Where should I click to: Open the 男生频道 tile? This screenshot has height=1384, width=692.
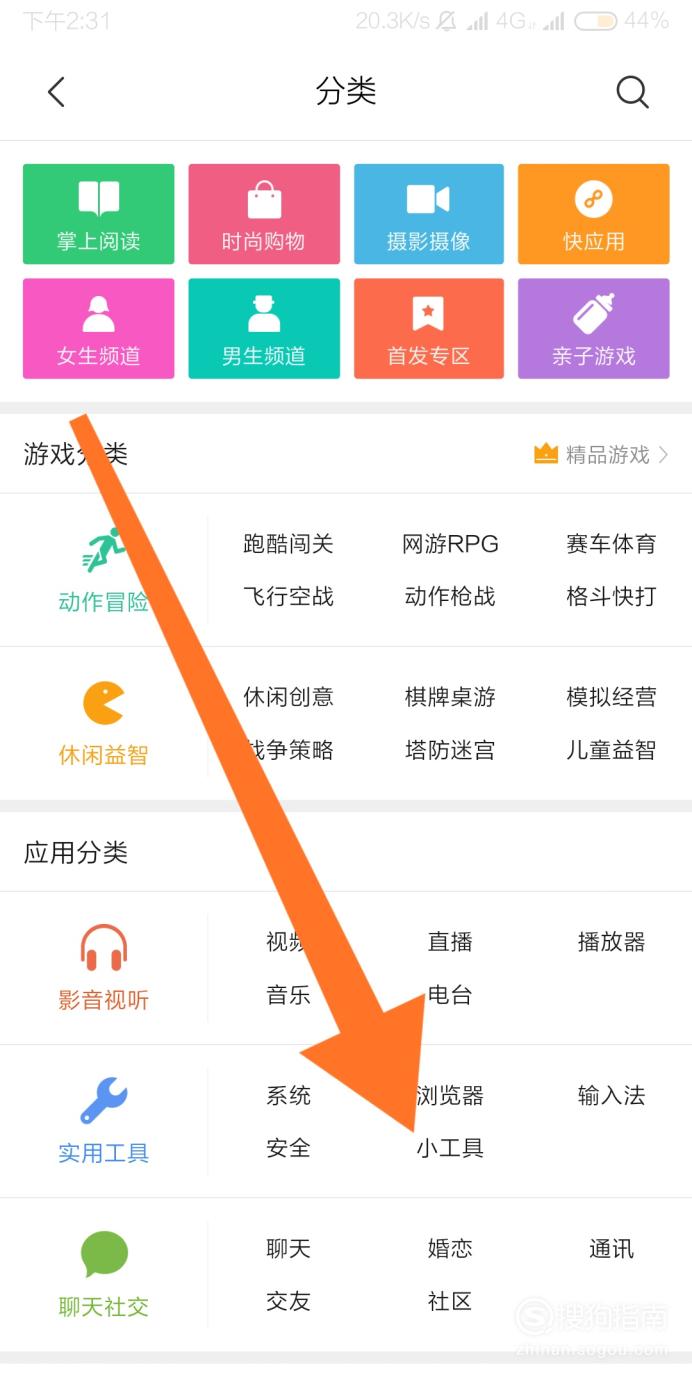[x=264, y=328]
